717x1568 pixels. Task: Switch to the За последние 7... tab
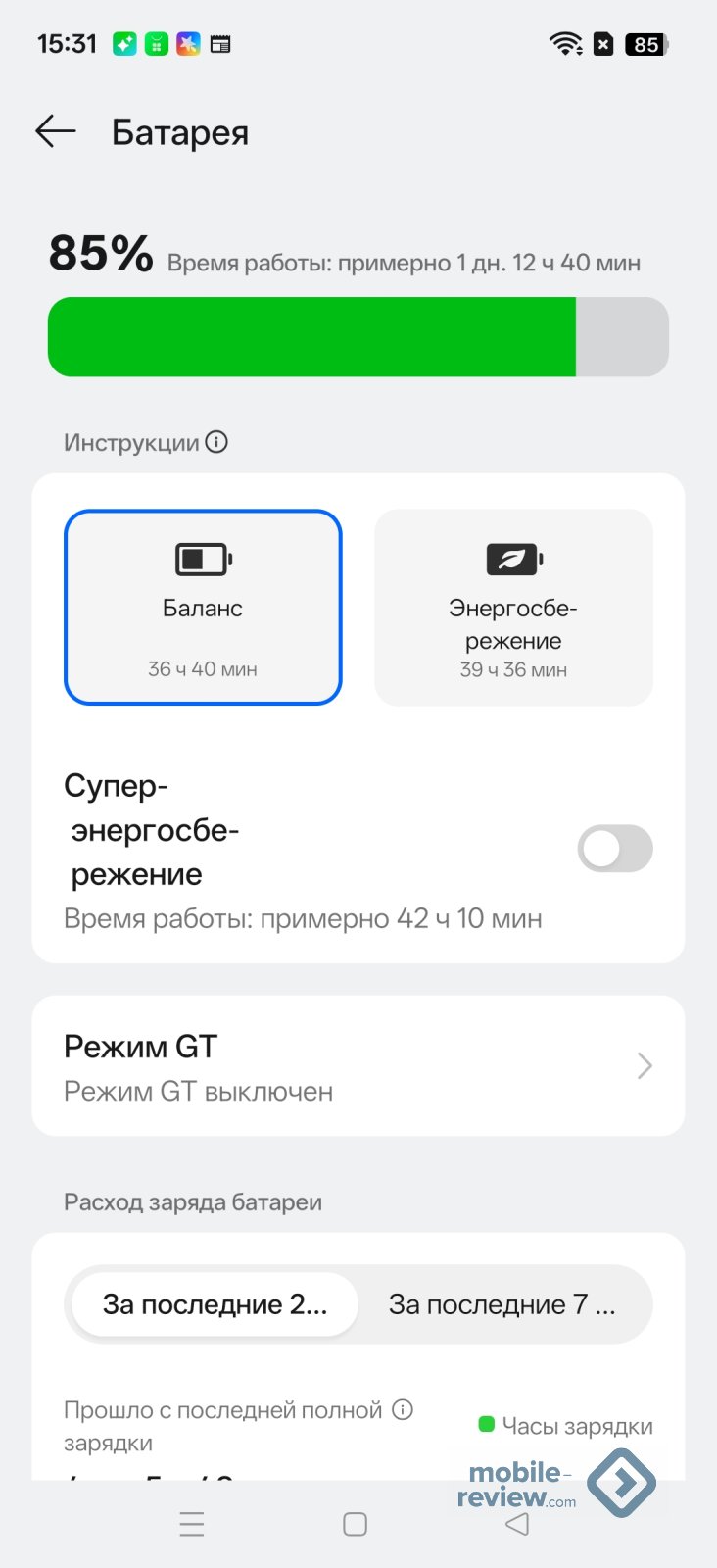tap(502, 1304)
